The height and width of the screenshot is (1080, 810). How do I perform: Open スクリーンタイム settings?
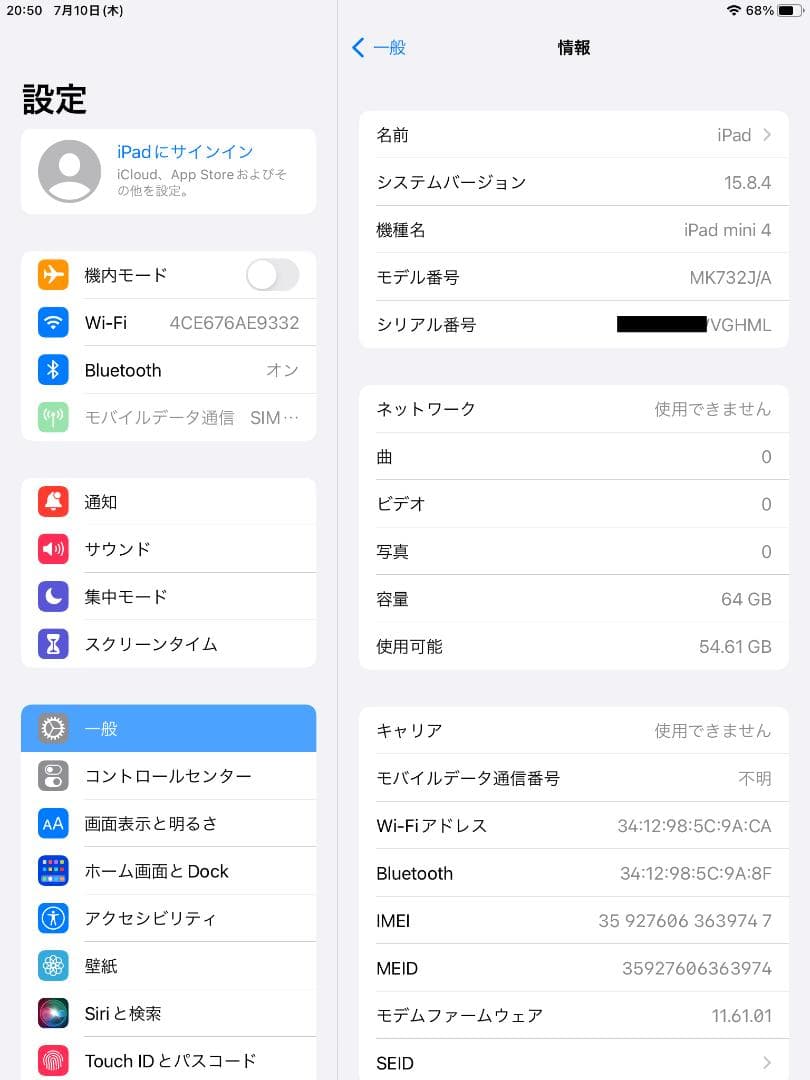[168, 644]
